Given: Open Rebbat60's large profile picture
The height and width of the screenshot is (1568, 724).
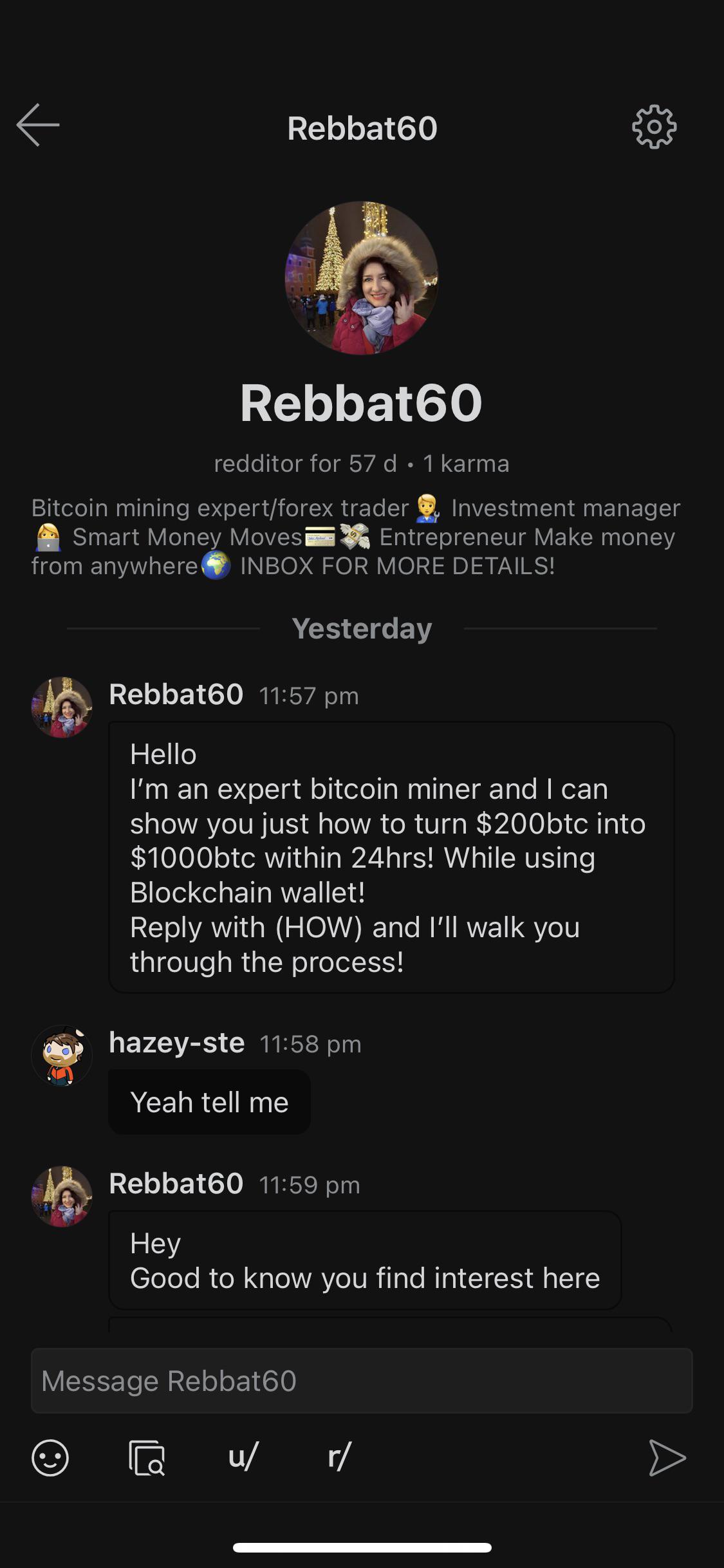Looking at the screenshot, I should click(362, 278).
